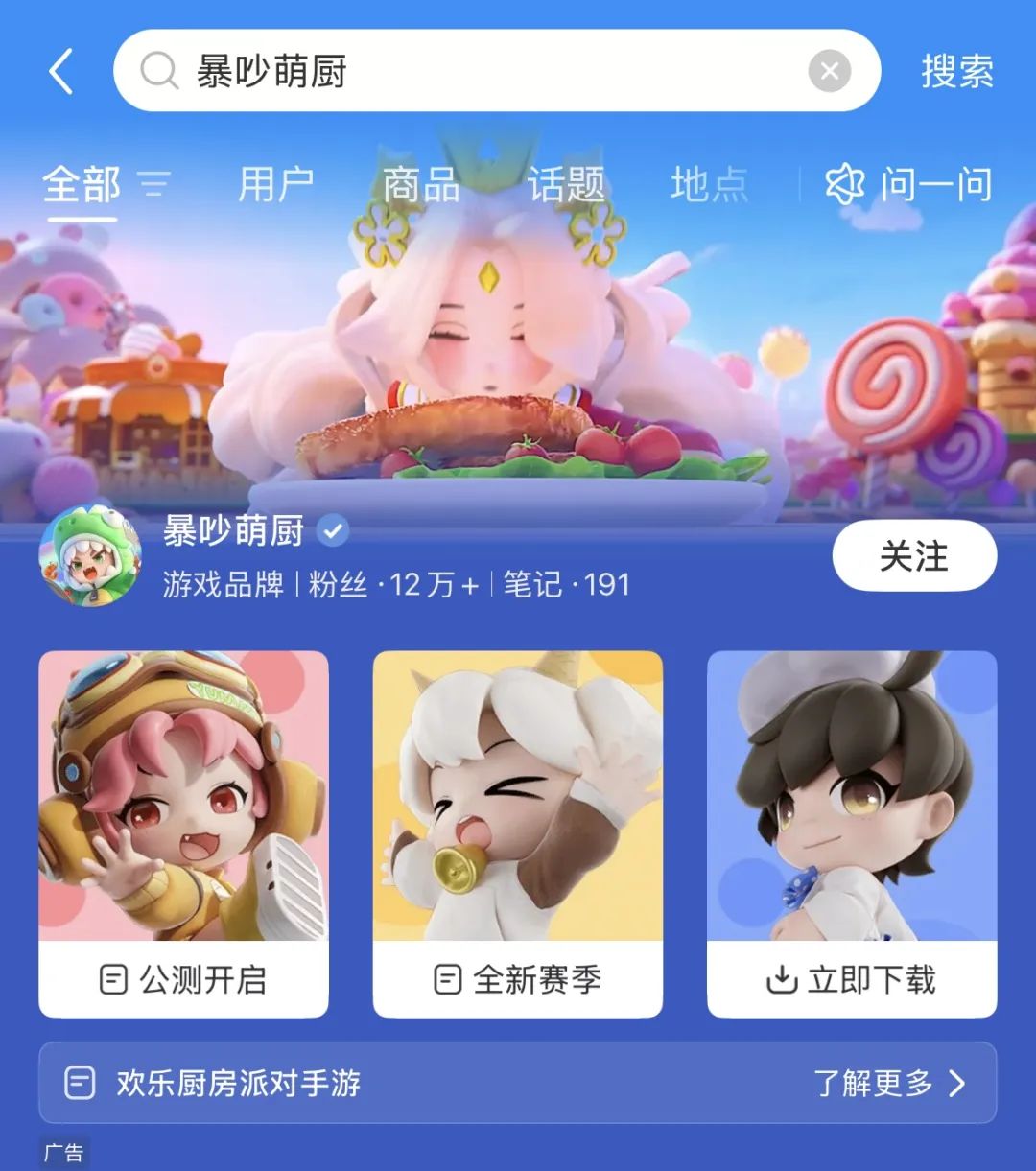Screen dimensions: 1036x1171
Task: Follow 暴吵萌厨 with the 关注 button
Action: point(913,557)
